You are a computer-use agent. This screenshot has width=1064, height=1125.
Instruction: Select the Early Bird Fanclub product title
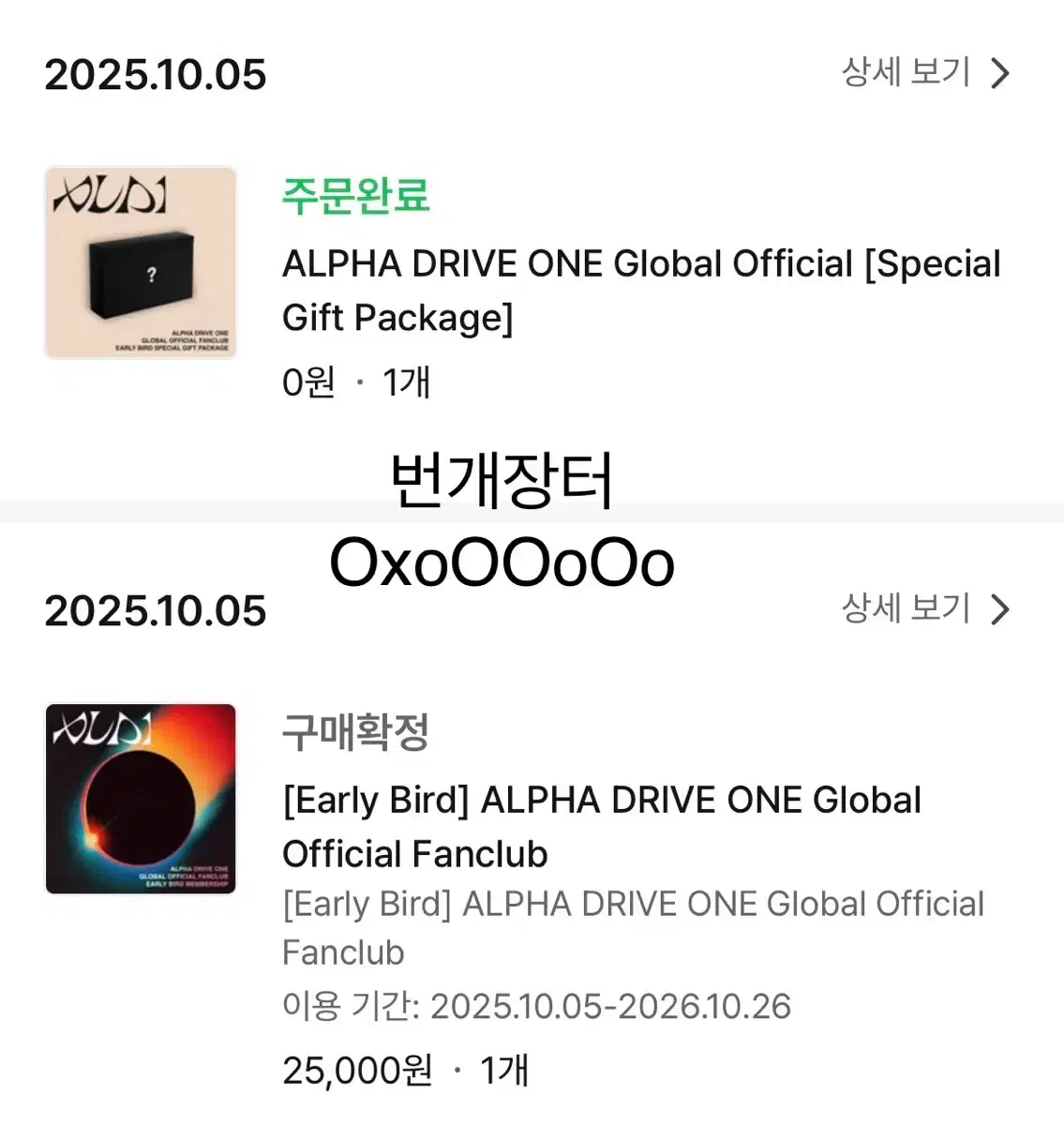600,825
